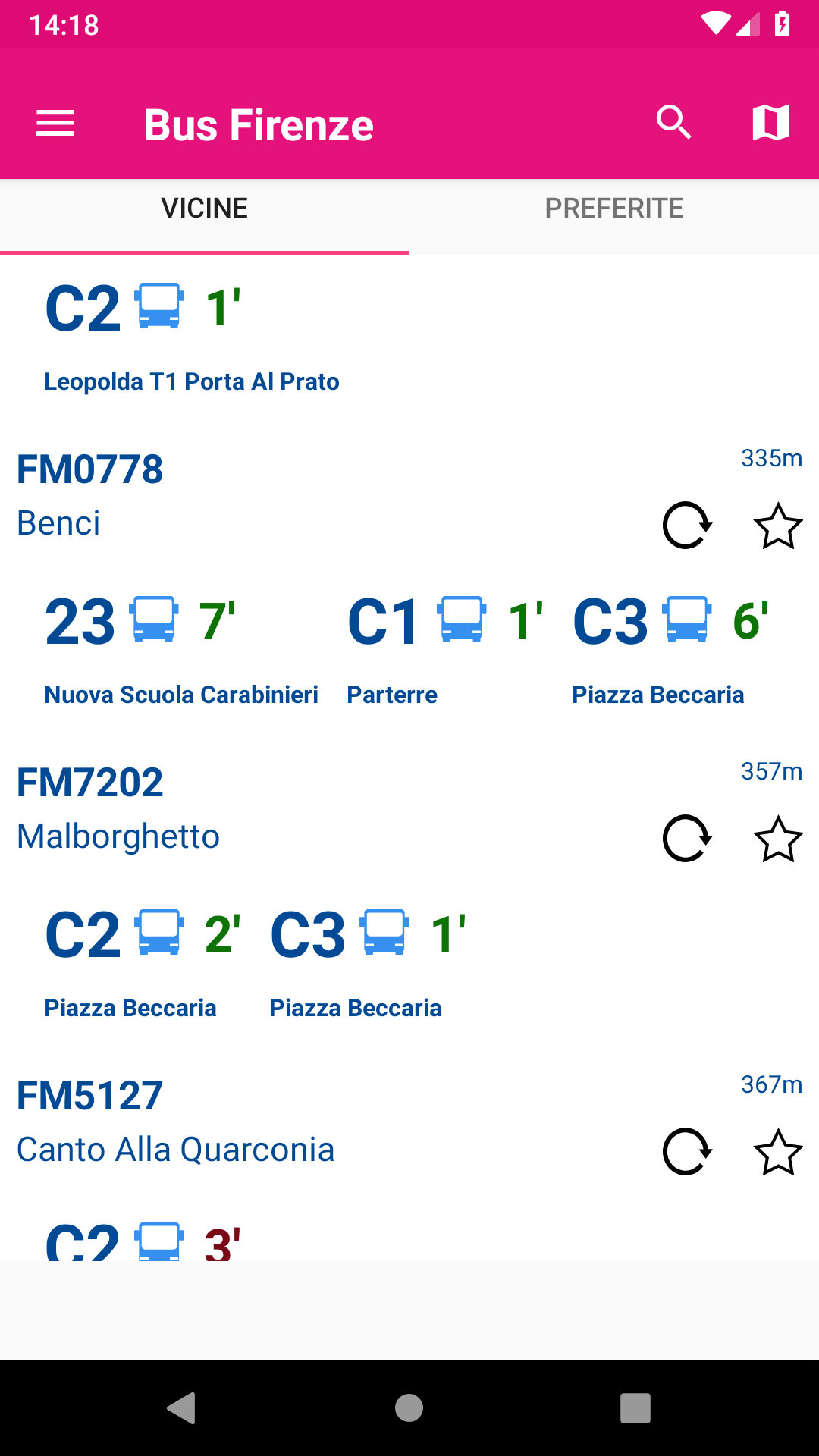Open the hamburger navigation menu
Screen dimensions: 819x1456
(x=55, y=124)
